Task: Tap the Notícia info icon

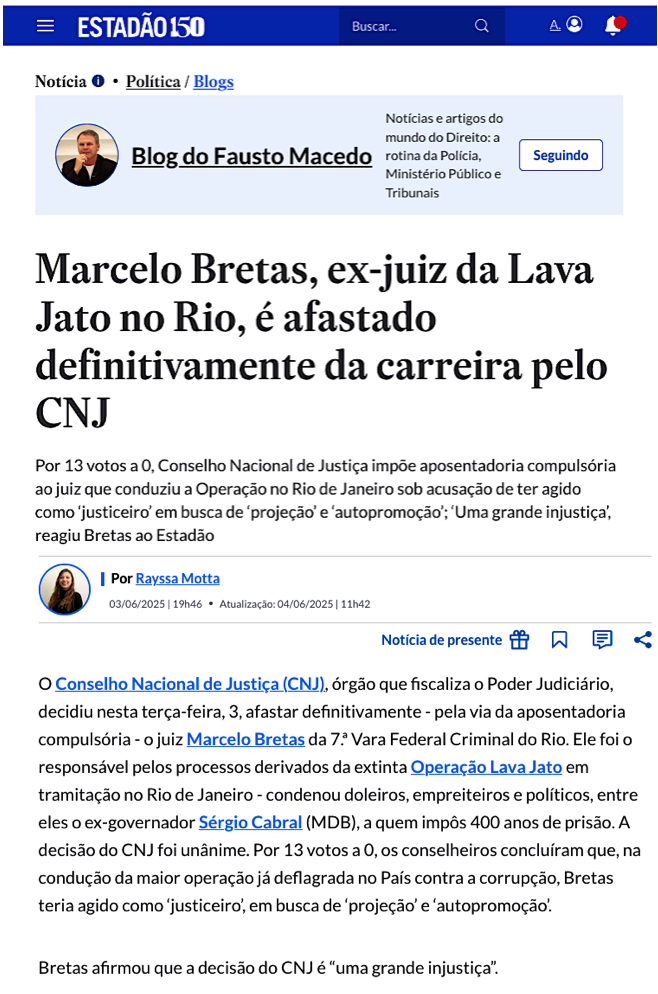Action: [x=98, y=81]
